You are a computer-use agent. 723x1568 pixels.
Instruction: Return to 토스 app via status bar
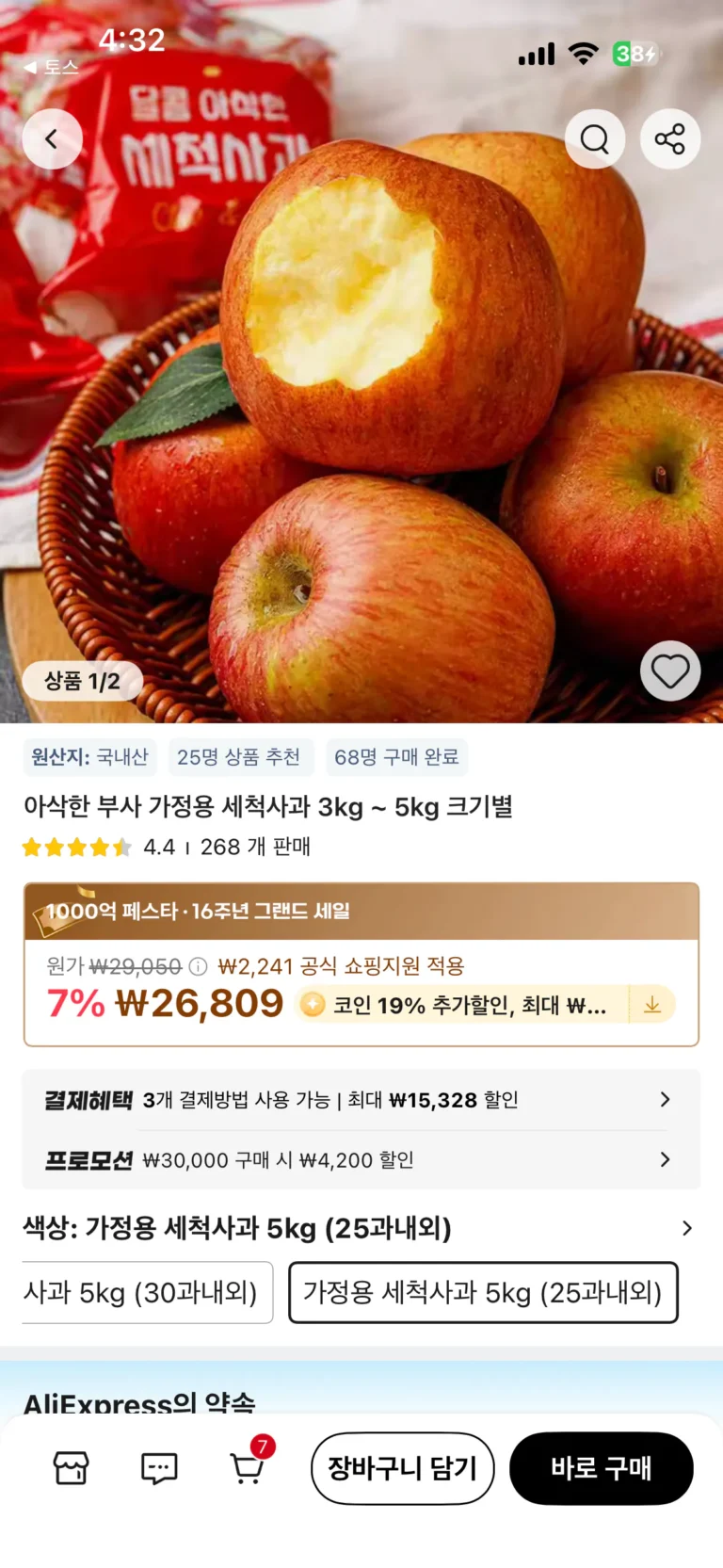[52, 67]
